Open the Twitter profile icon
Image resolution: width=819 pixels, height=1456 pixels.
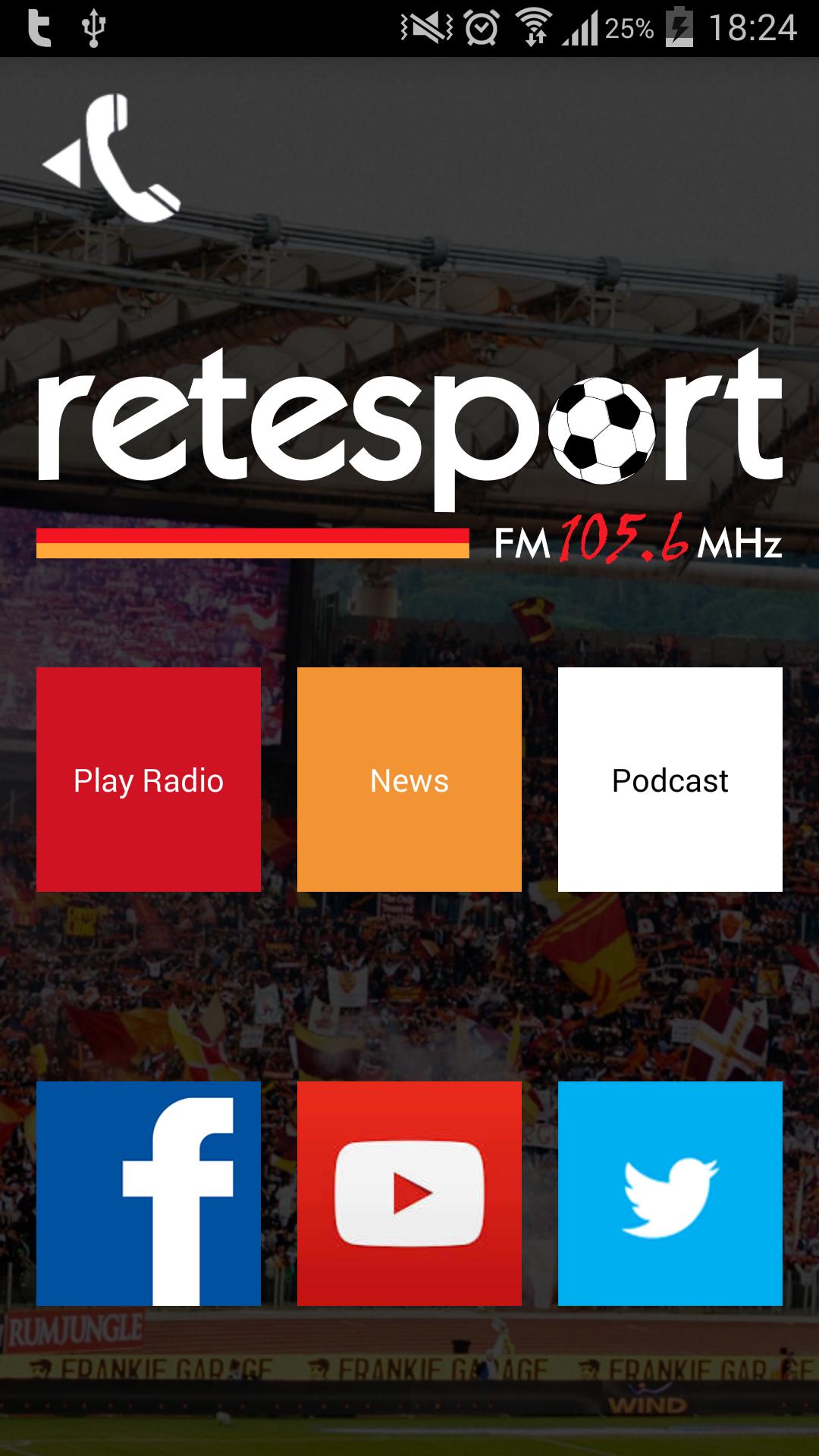click(670, 1196)
